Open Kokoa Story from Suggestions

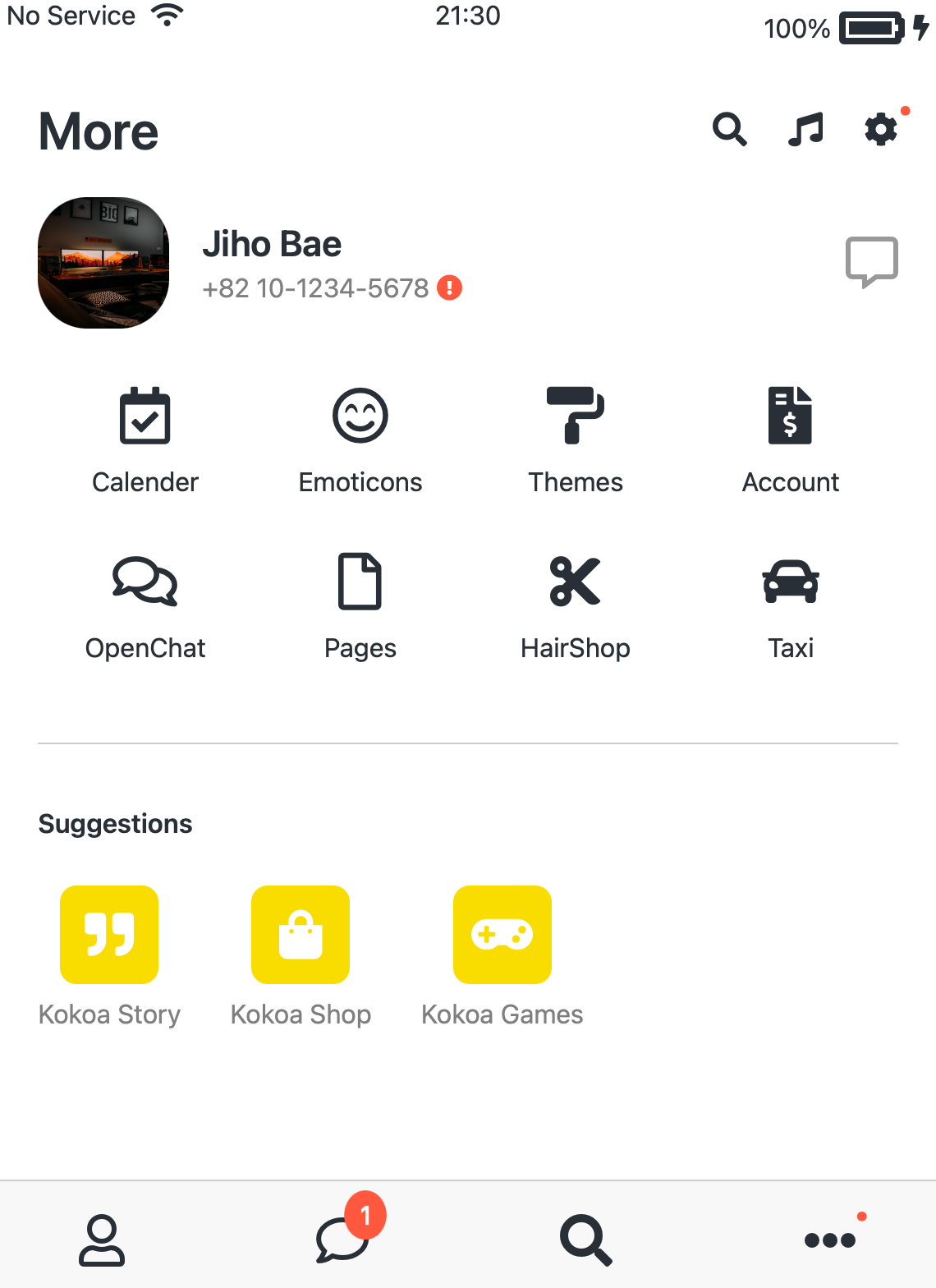point(108,934)
